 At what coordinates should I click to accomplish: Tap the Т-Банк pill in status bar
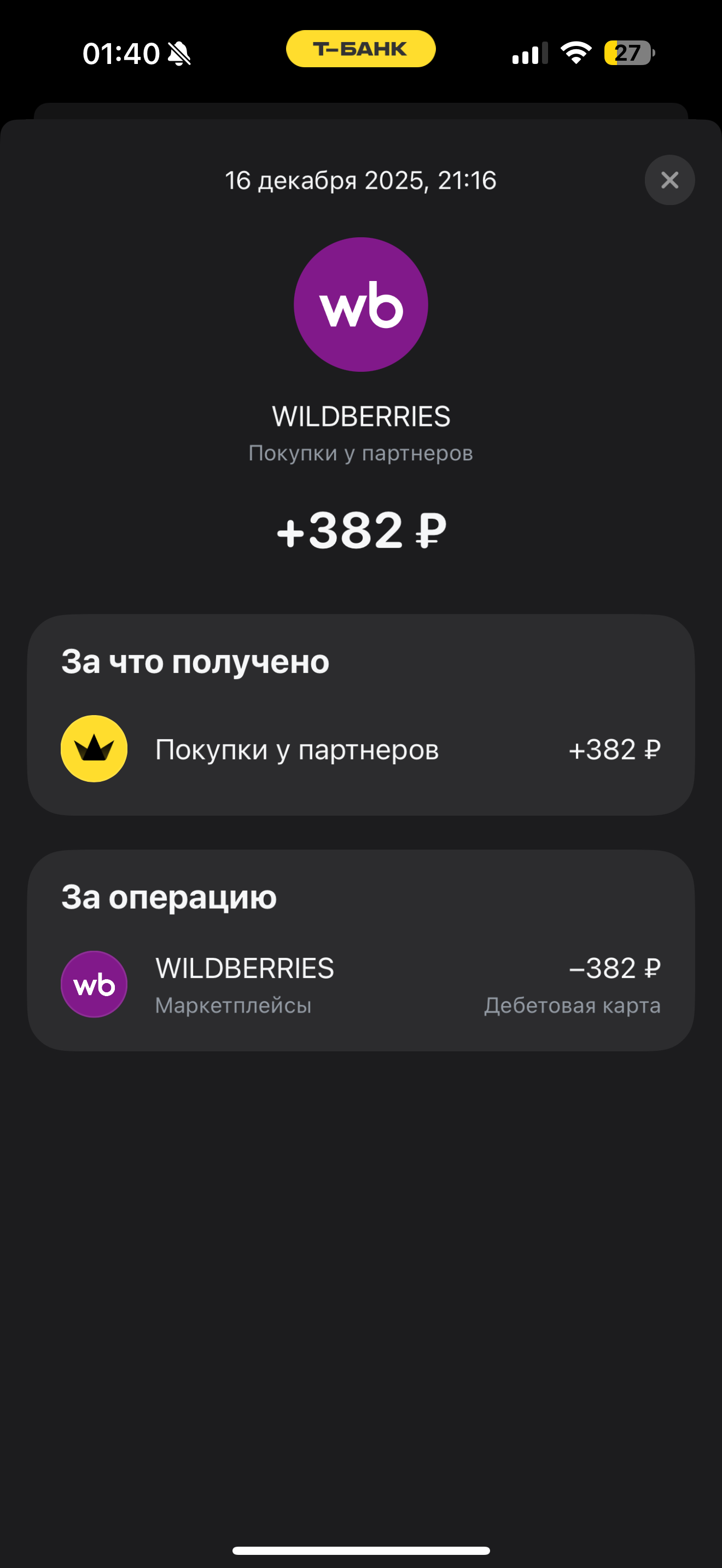(x=360, y=49)
